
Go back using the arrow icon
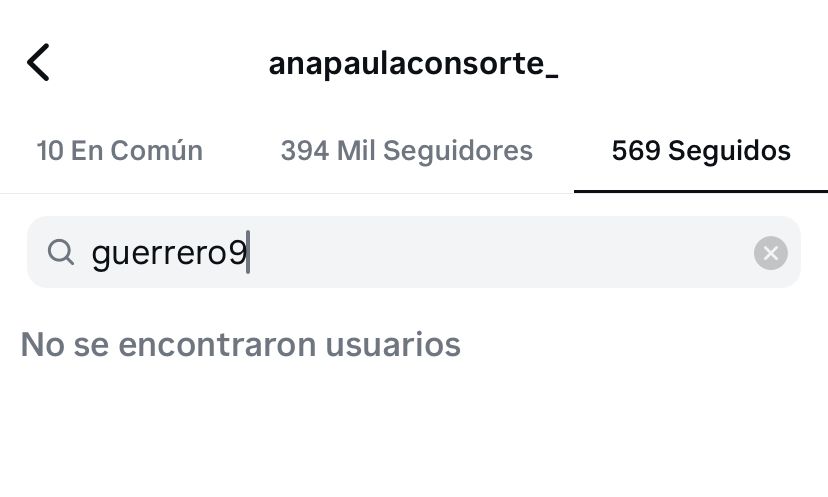pyautogui.click(x=38, y=63)
